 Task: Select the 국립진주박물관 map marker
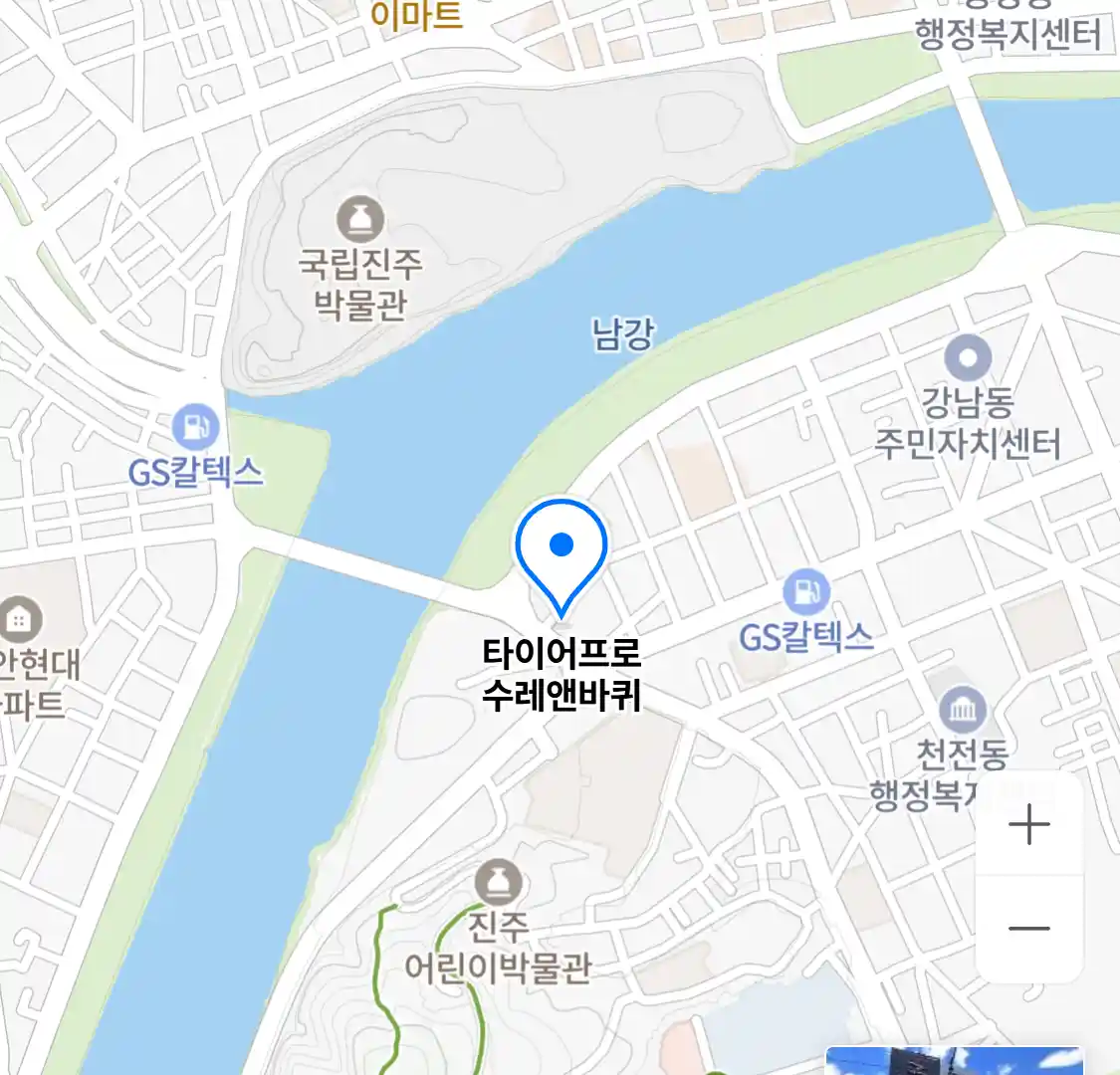(360, 219)
